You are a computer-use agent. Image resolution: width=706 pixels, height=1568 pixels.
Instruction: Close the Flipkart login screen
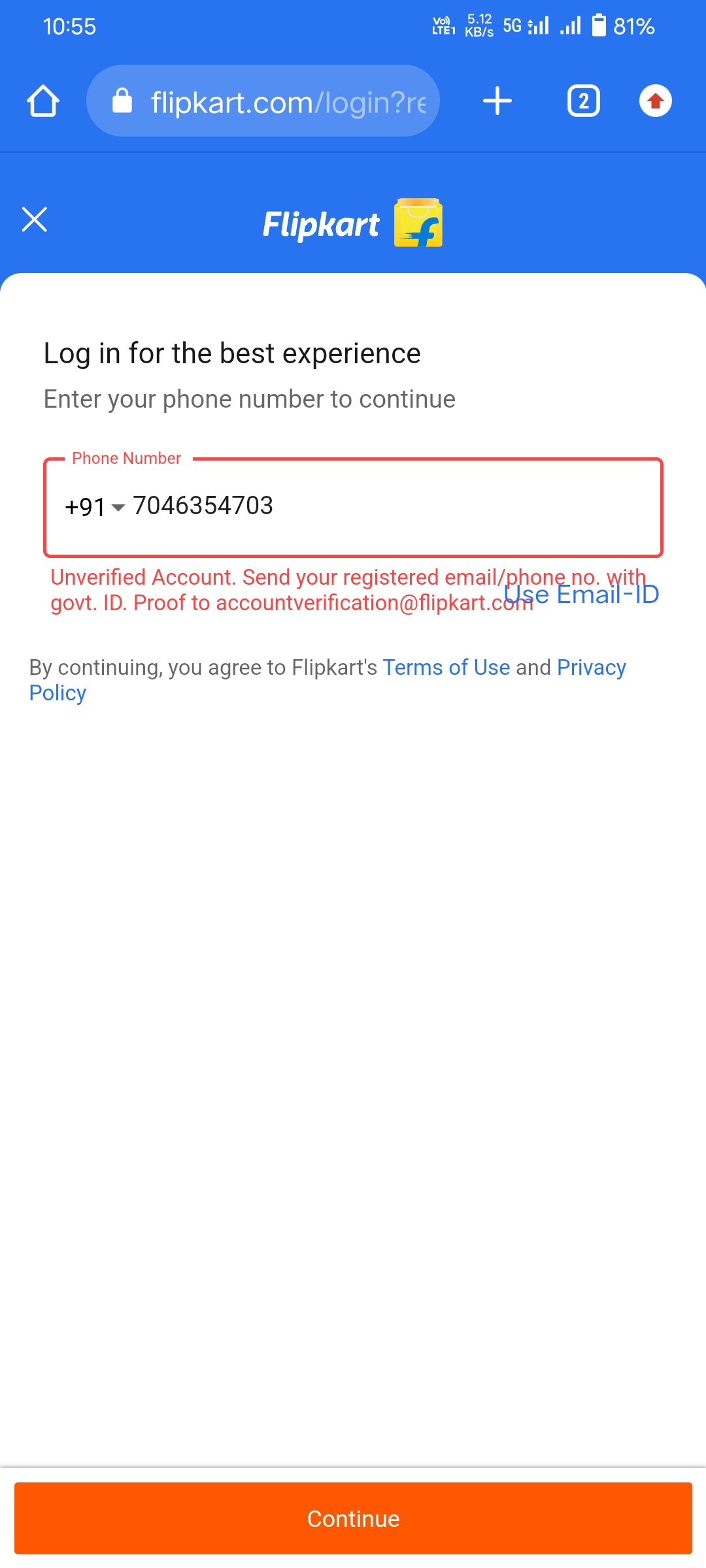click(35, 220)
